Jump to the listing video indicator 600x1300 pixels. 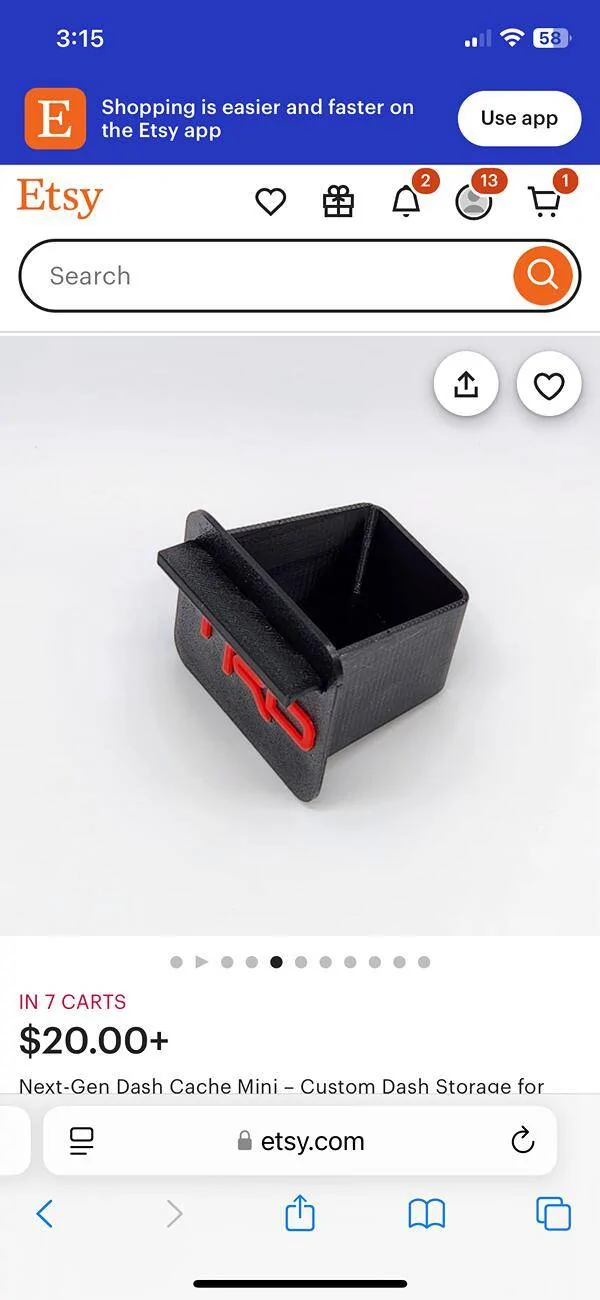pos(201,962)
